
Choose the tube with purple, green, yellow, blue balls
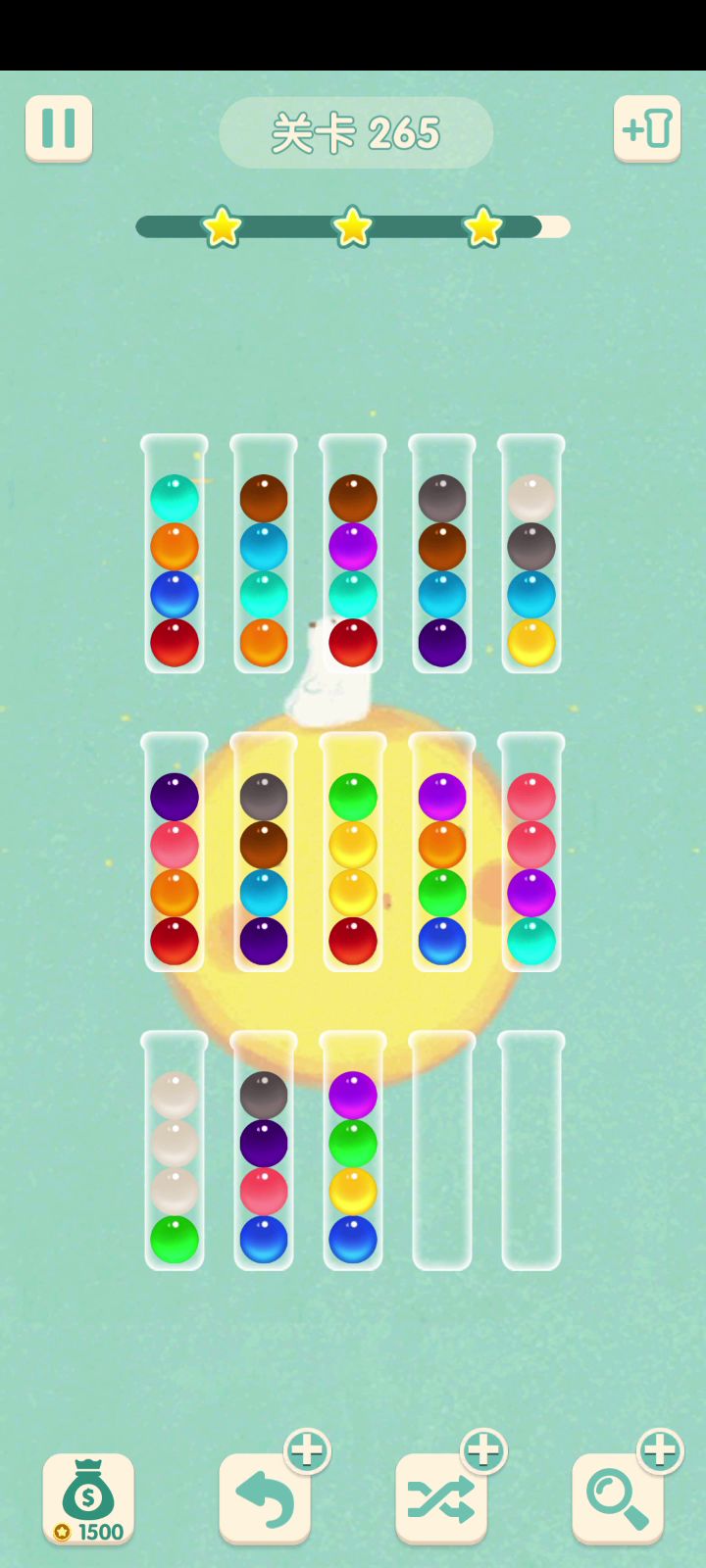353,1151
